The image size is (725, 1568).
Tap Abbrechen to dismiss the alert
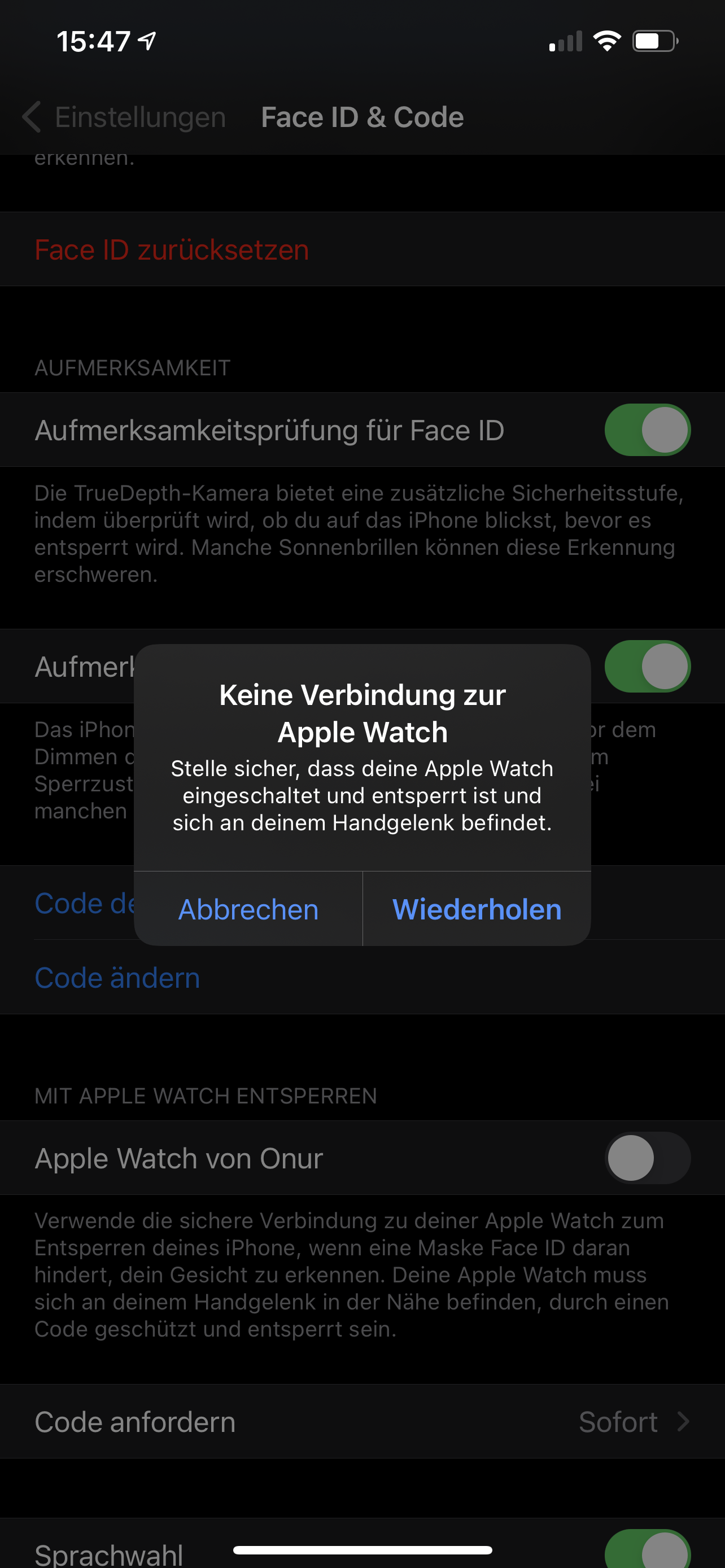tap(248, 909)
